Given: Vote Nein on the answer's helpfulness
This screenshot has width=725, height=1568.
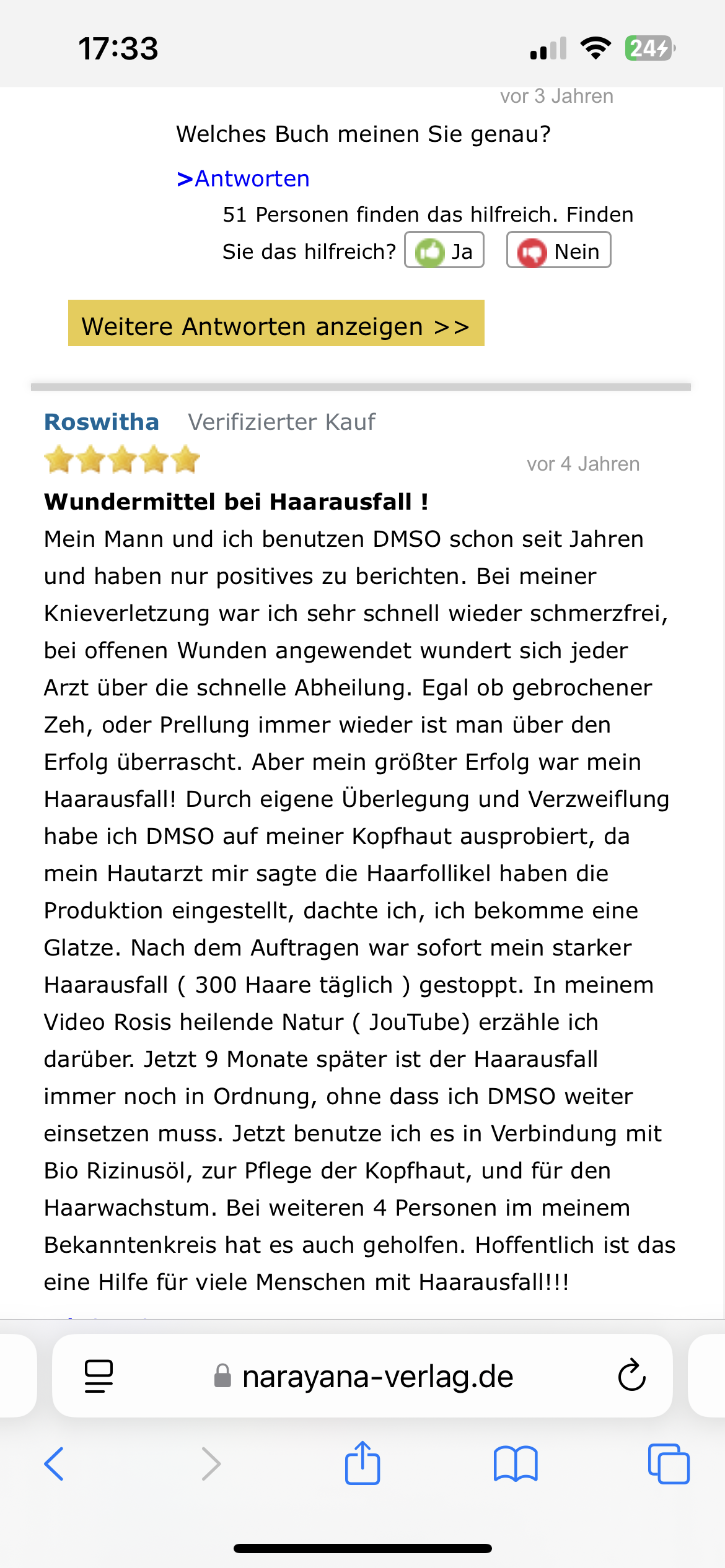Looking at the screenshot, I should pyautogui.click(x=558, y=251).
